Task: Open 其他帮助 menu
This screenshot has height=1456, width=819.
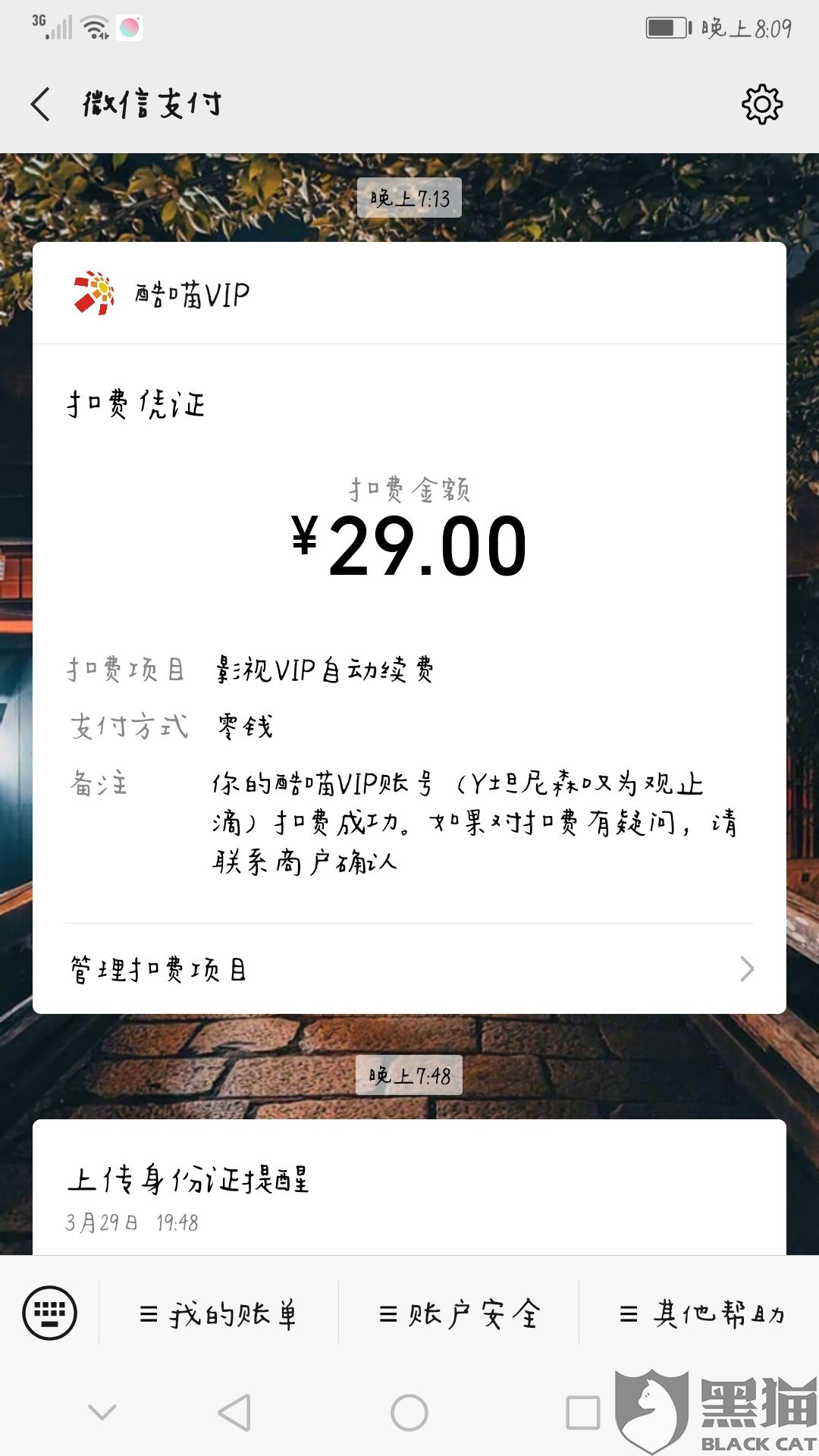Action: pyautogui.click(x=701, y=1313)
